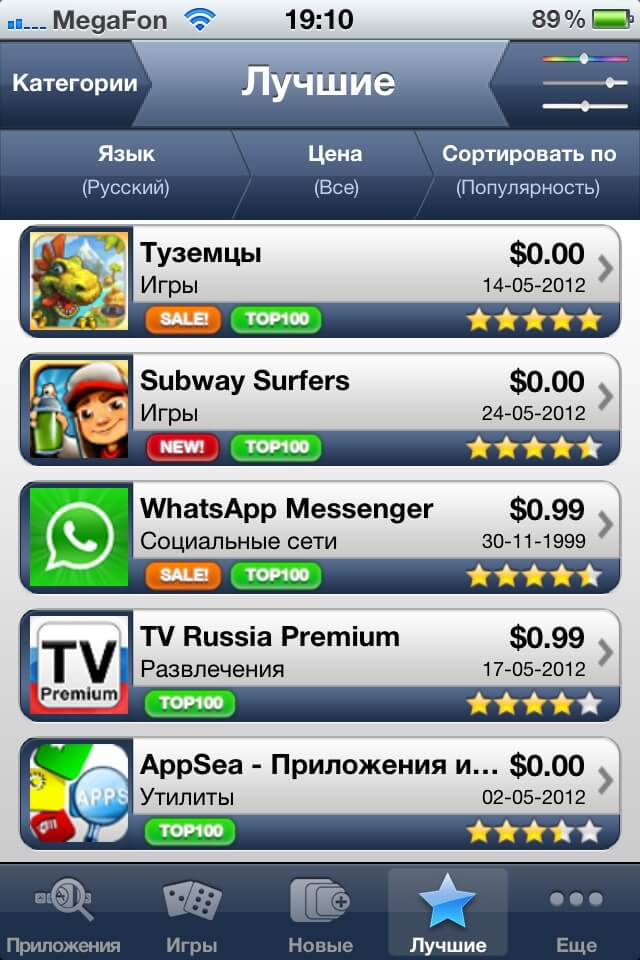Viewport: 640px width, 960px height.
Task: Switch to the Приложения tab
Action: (63, 914)
